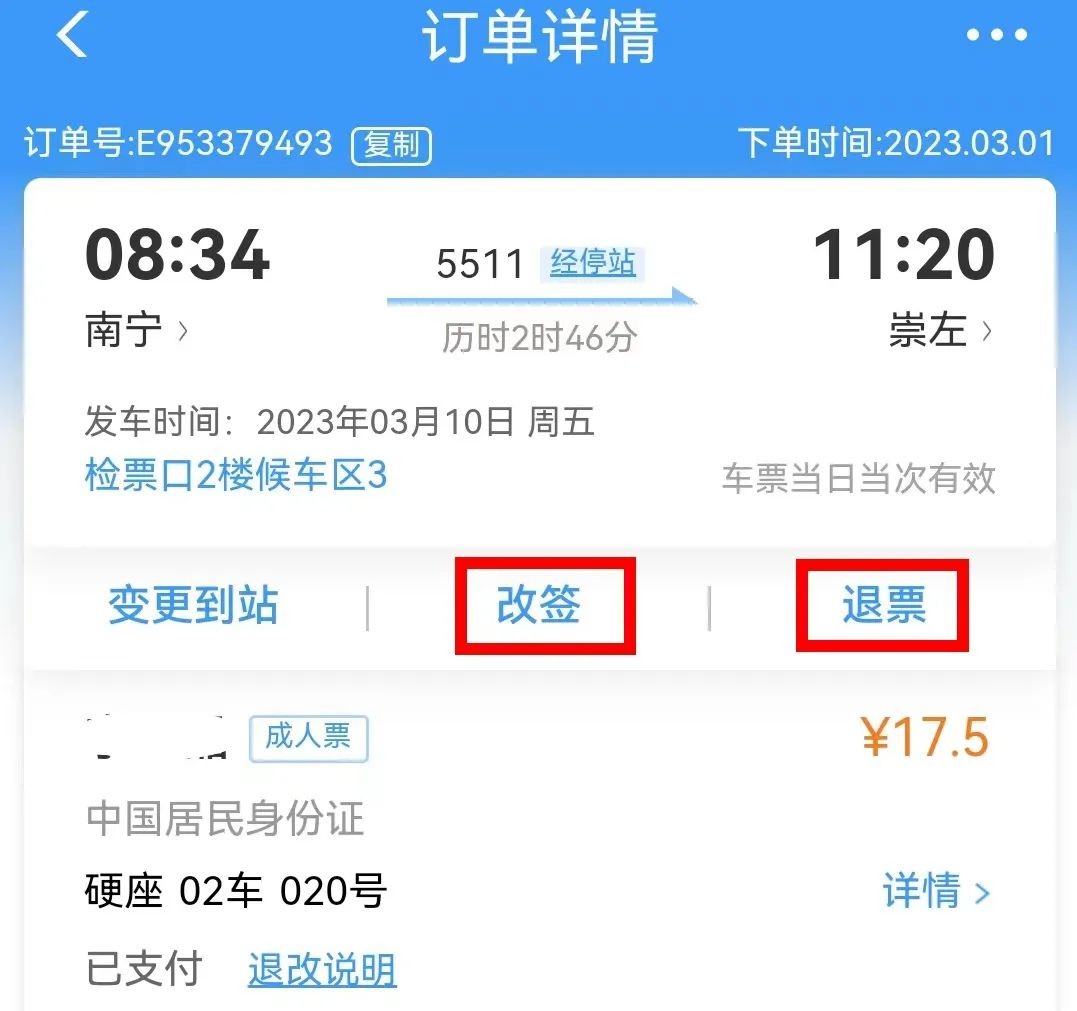View stops via 经停站 link

[x=592, y=263]
